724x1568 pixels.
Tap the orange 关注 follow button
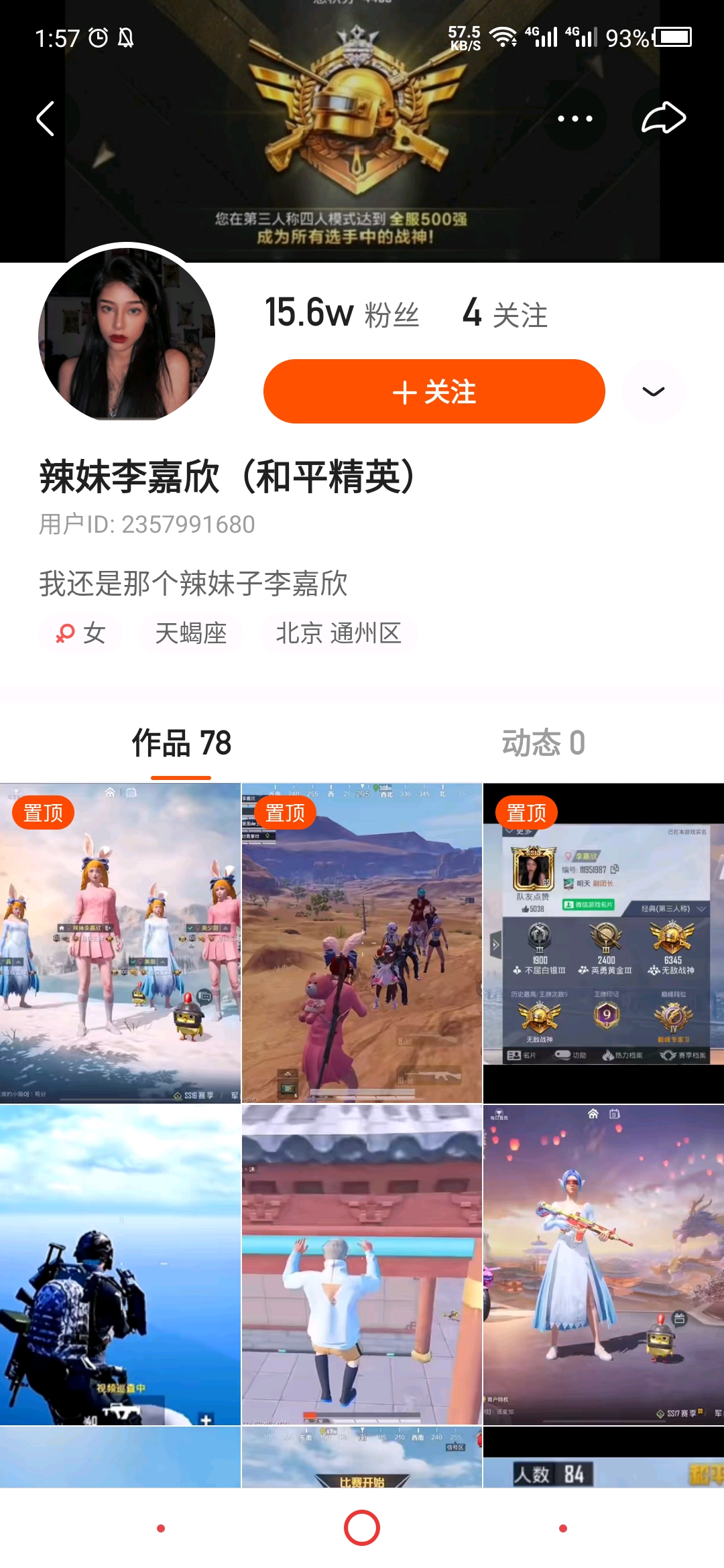[434, 391]
